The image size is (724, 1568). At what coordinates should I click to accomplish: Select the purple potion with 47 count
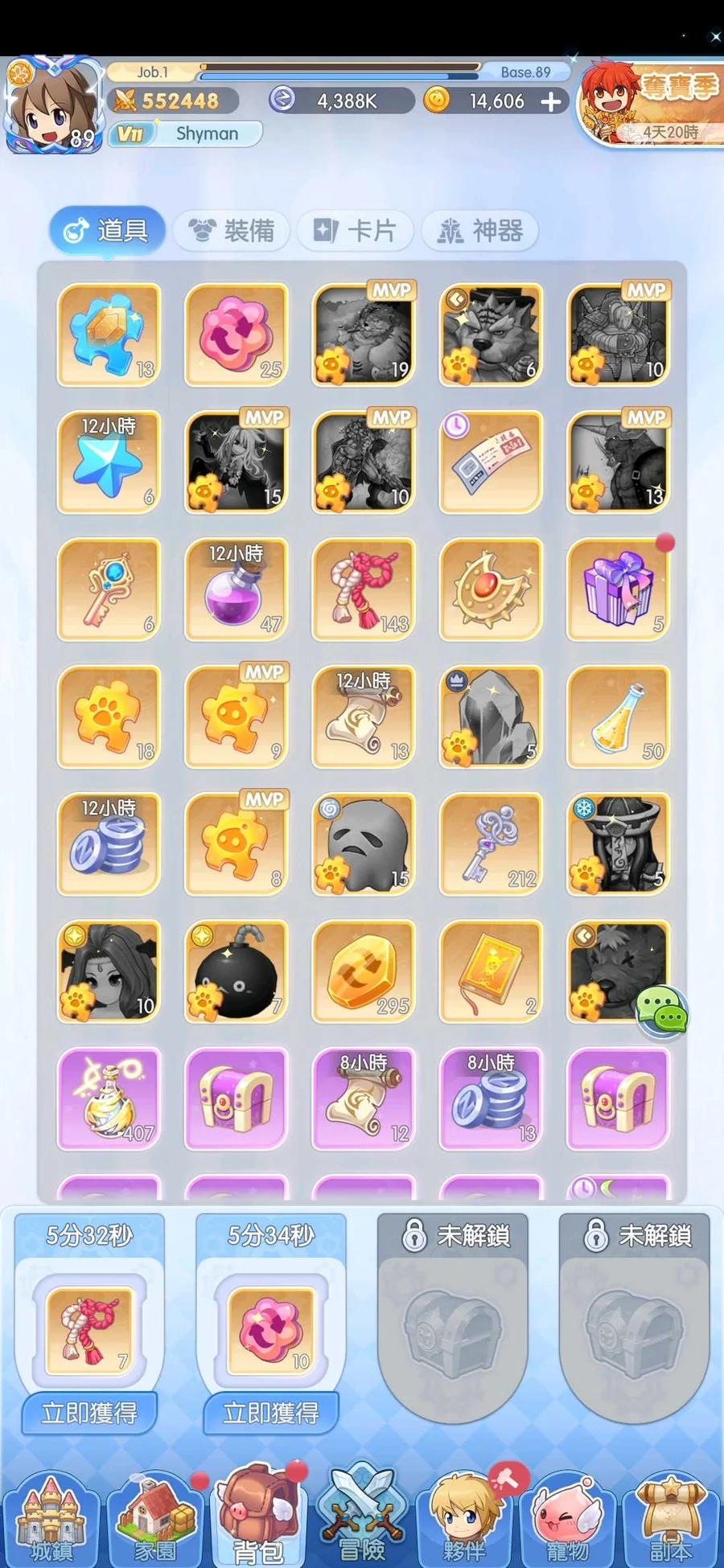[236, 589]
